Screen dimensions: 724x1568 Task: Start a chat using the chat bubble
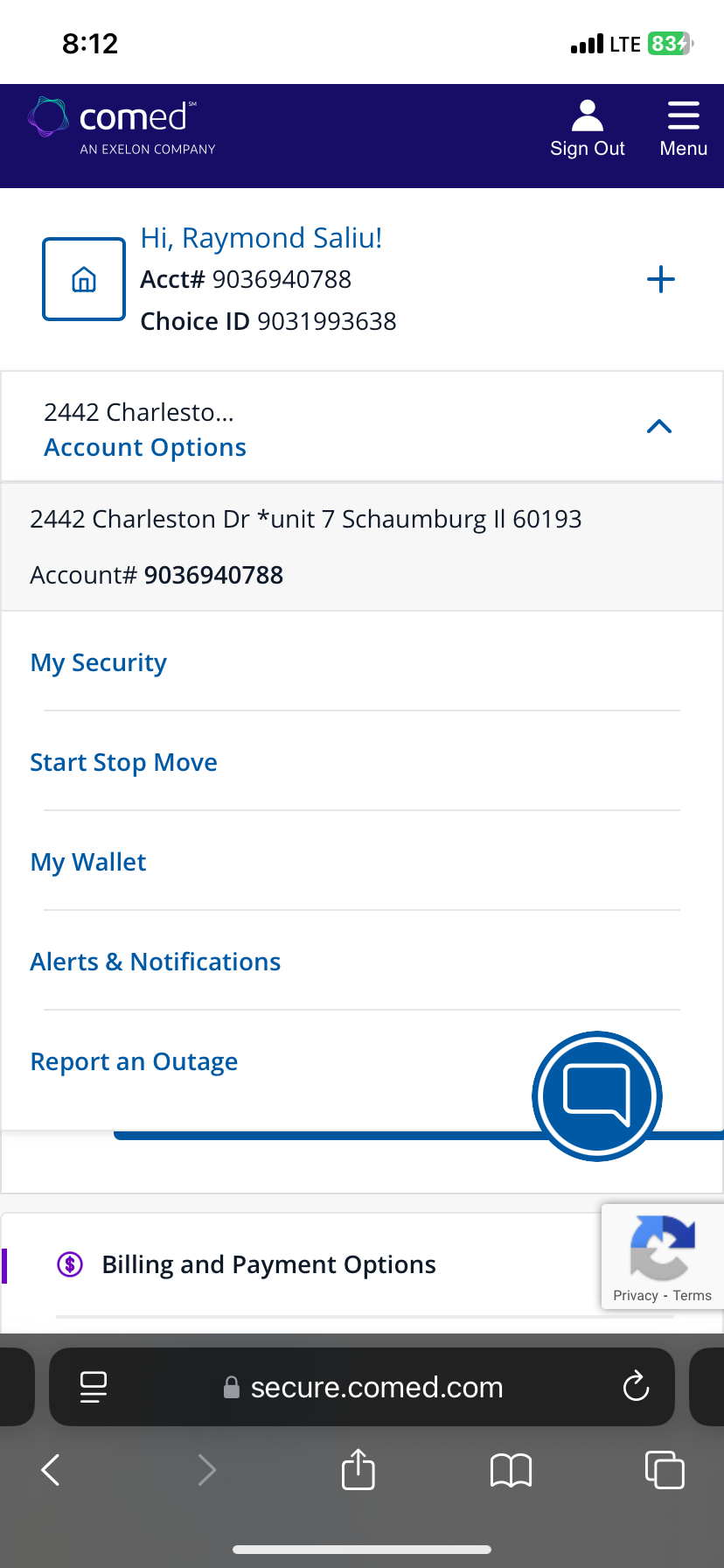tap(597, 1096)
